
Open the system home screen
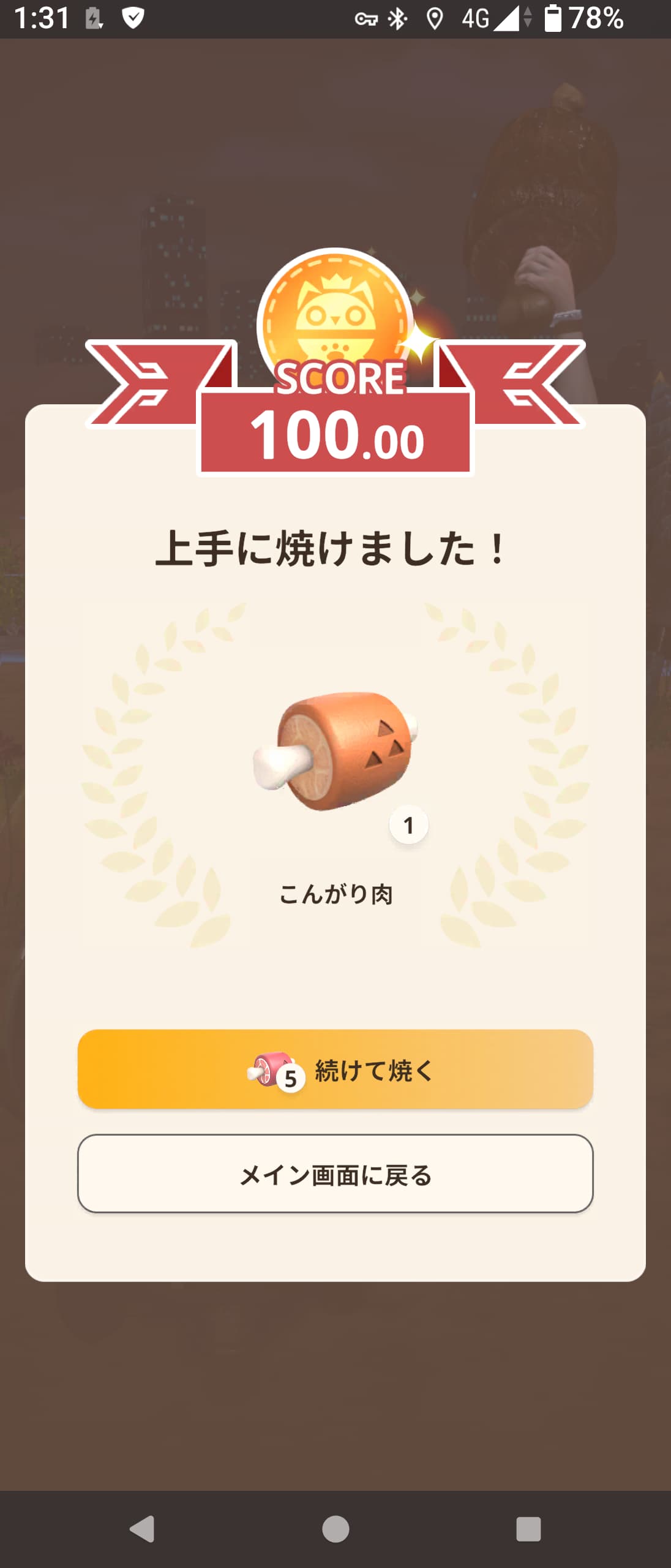[x=335, y=1529]
